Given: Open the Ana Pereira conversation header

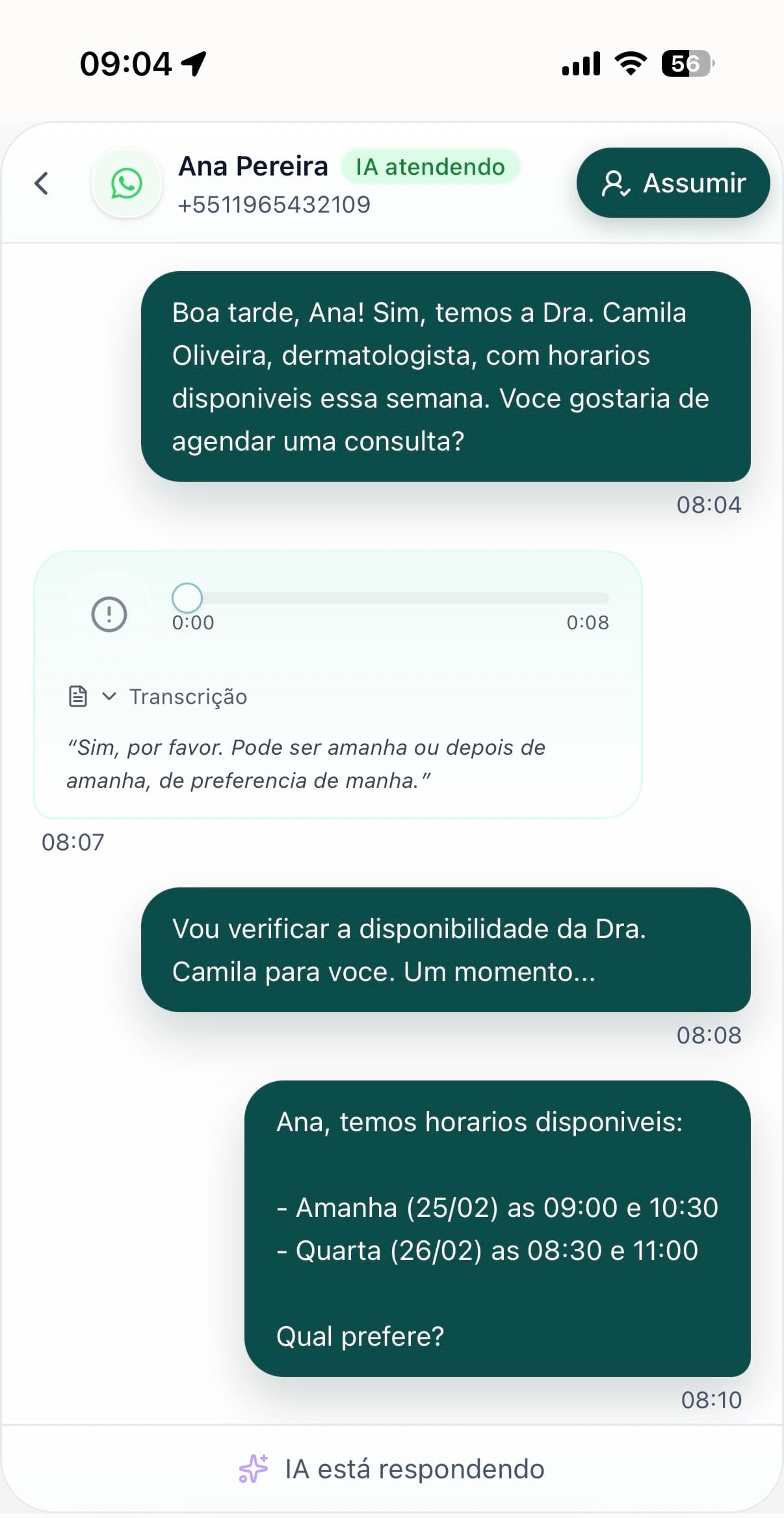Looking at the screenshot, I should (x=254, y=166).
